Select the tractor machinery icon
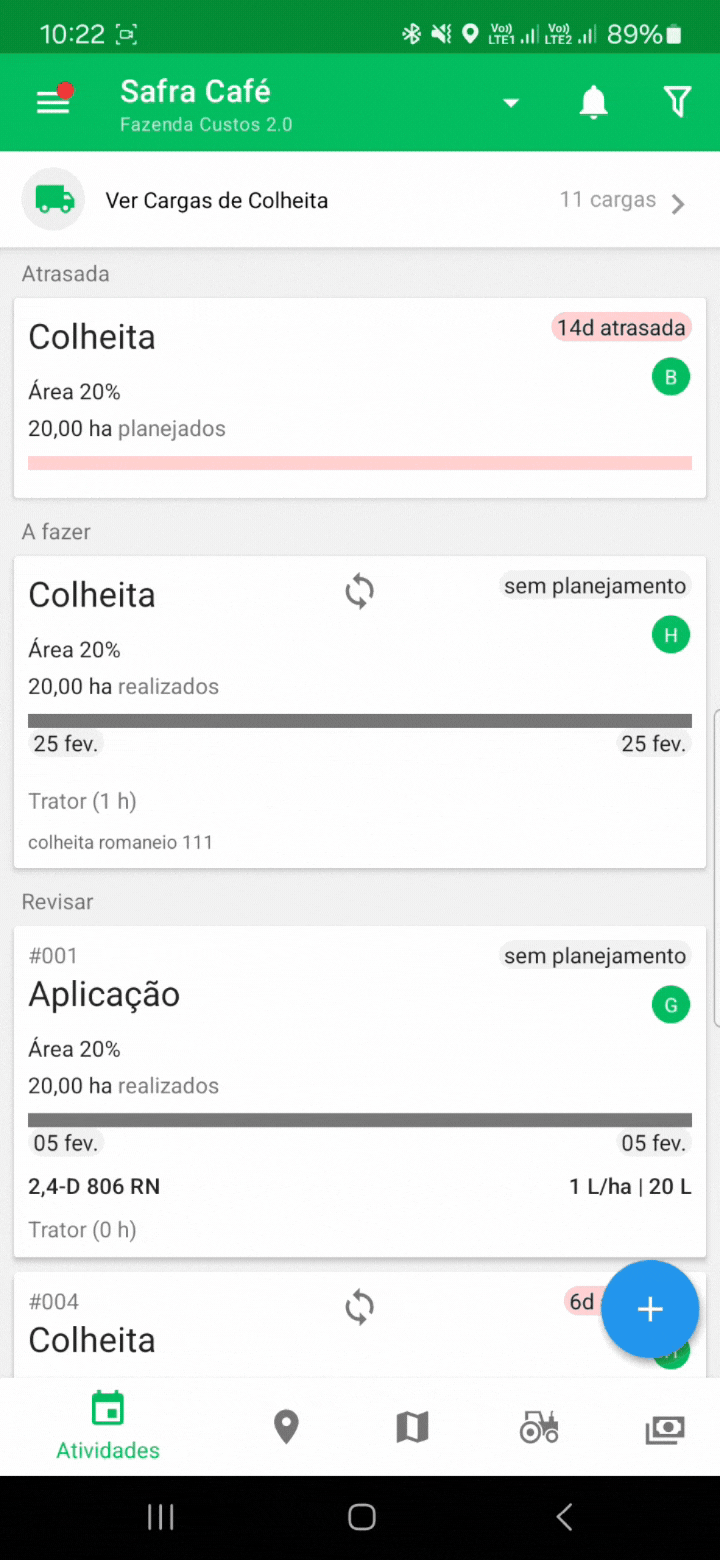Image resolution: width=720 pixels, height=1560 pixels. pos(539,1427)
